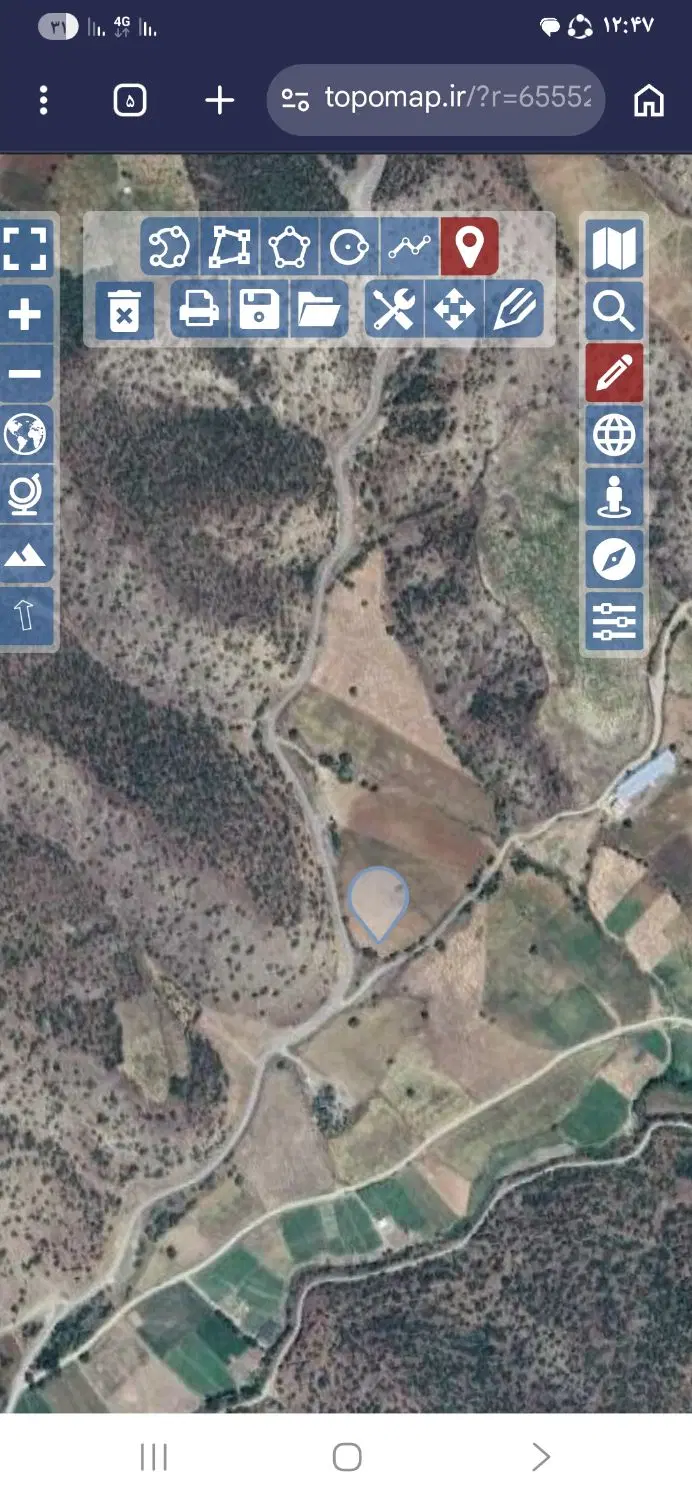The height and width of the screenshot is (1500, 692).
Task: Tap the topomap.ir address bar
Action: click(x=436, y=99)
